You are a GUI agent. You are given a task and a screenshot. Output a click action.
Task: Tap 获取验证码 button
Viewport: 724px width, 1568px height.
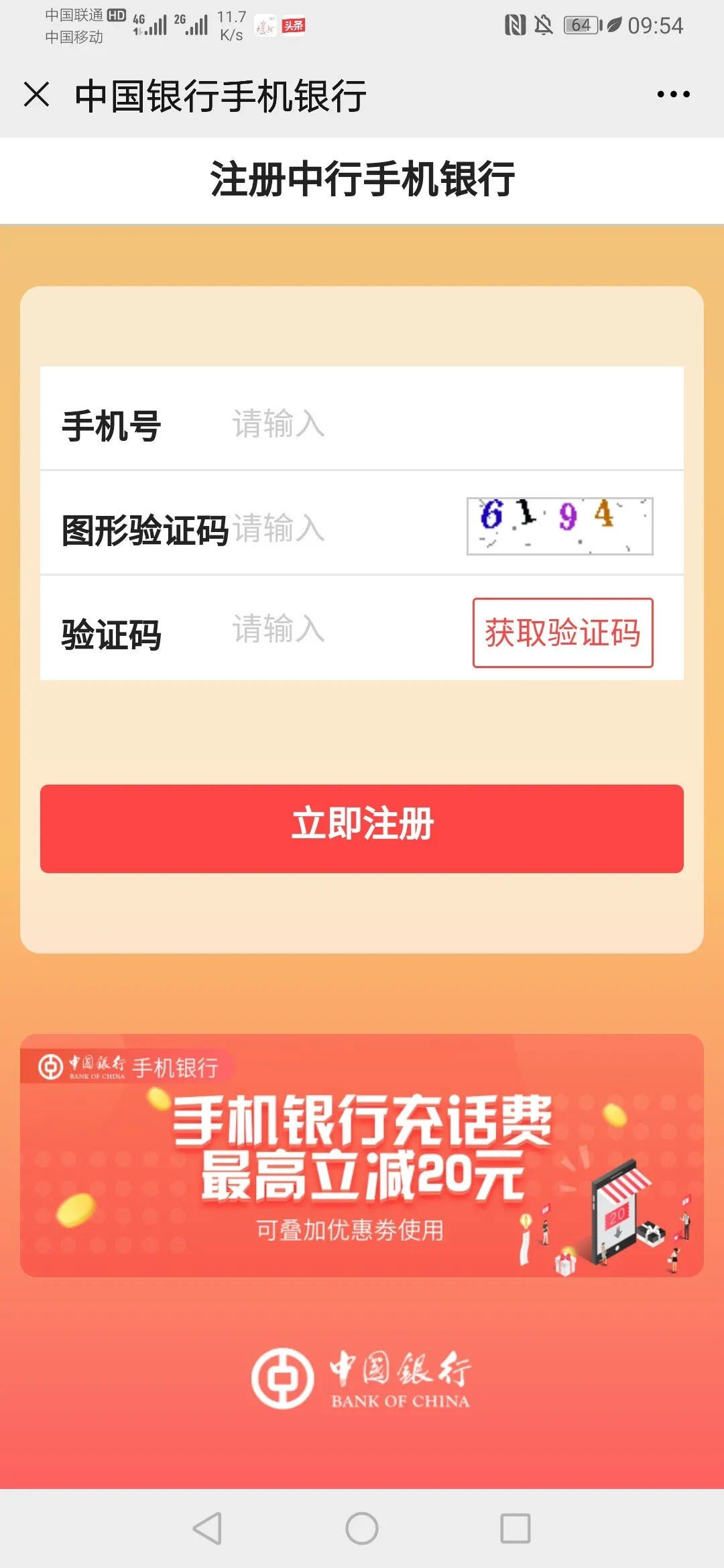[562, 633]
